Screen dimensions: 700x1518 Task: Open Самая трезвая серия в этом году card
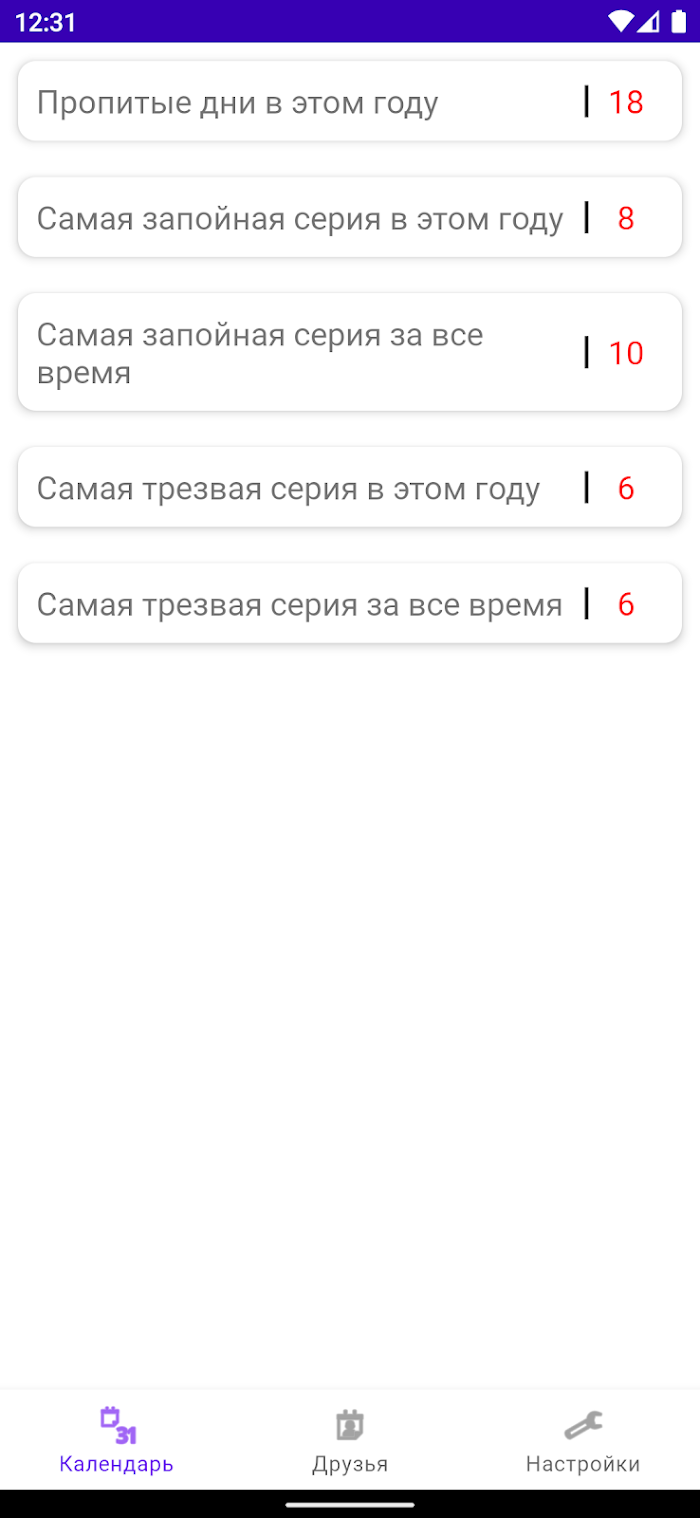point(350,487)
